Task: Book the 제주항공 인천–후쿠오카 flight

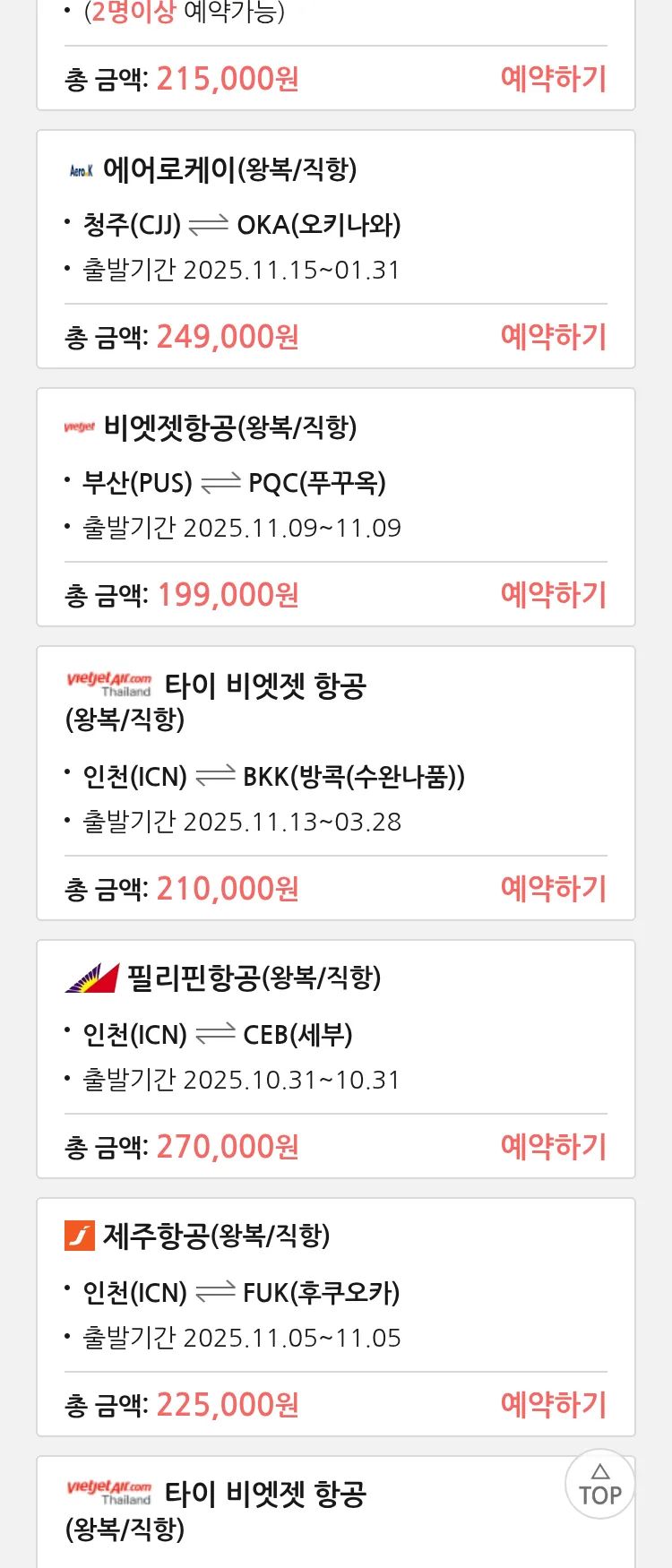Action: [554, 1405]
